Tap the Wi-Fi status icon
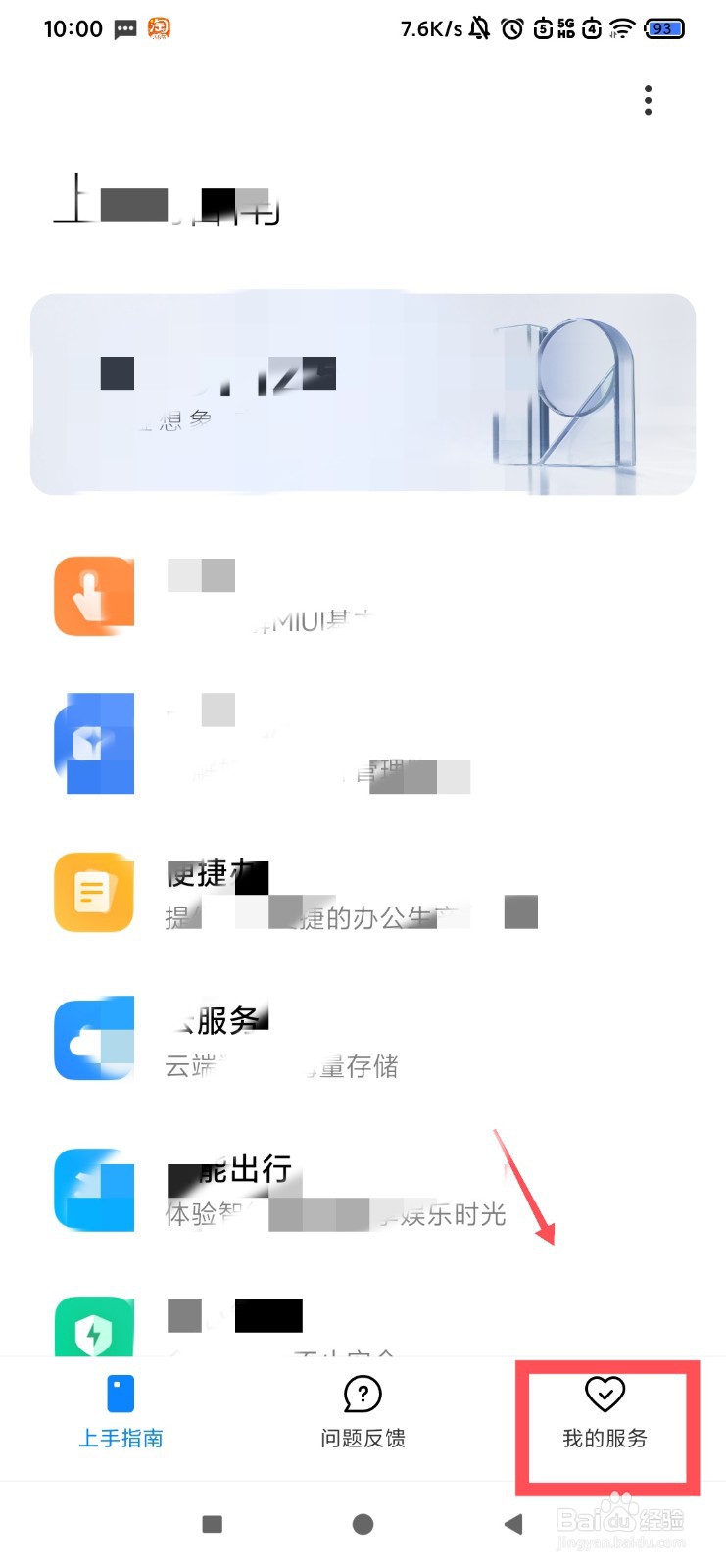Screen dimensions: 726x1568 (x=624, y=28)
